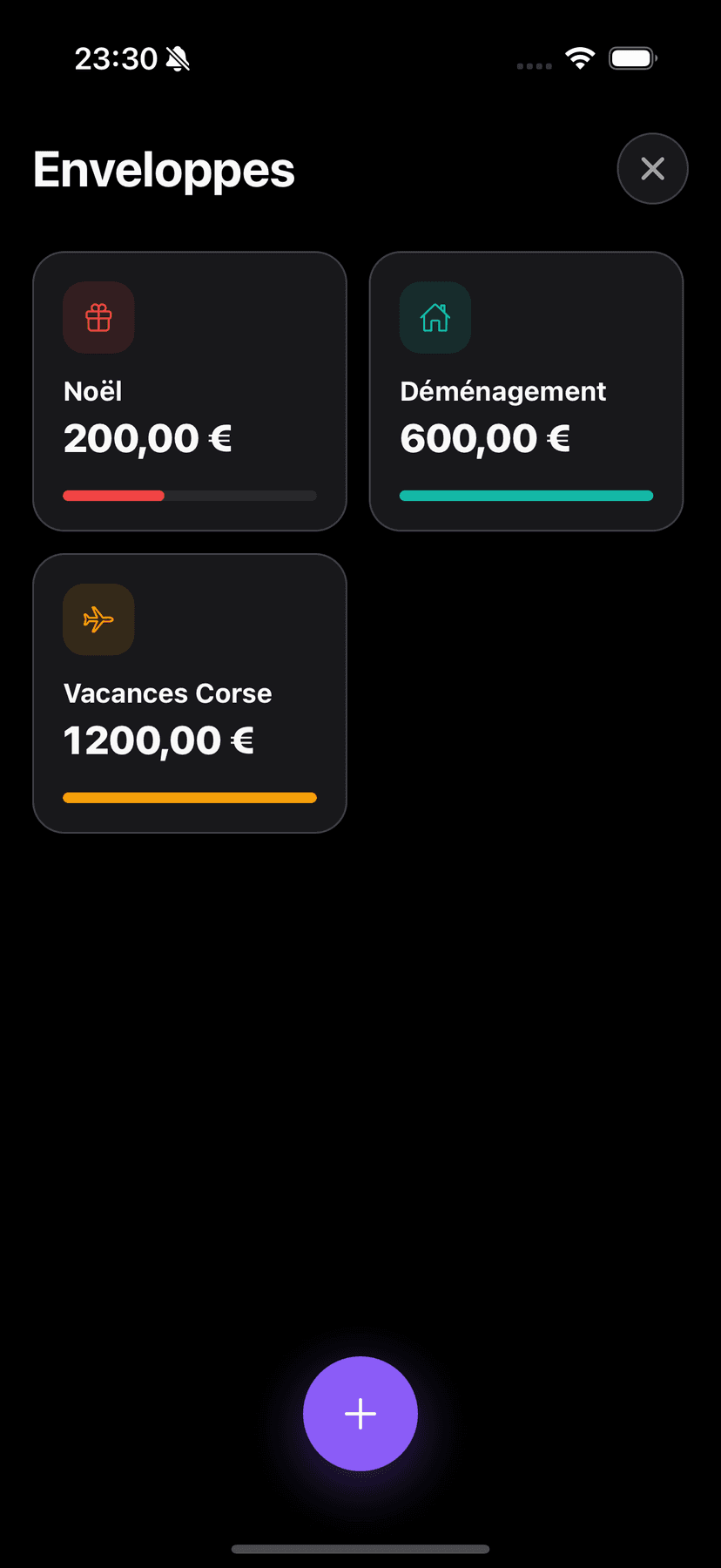
Task: Click the Wi-Fi icon in the status bar
Action: (x=580, y=57)
